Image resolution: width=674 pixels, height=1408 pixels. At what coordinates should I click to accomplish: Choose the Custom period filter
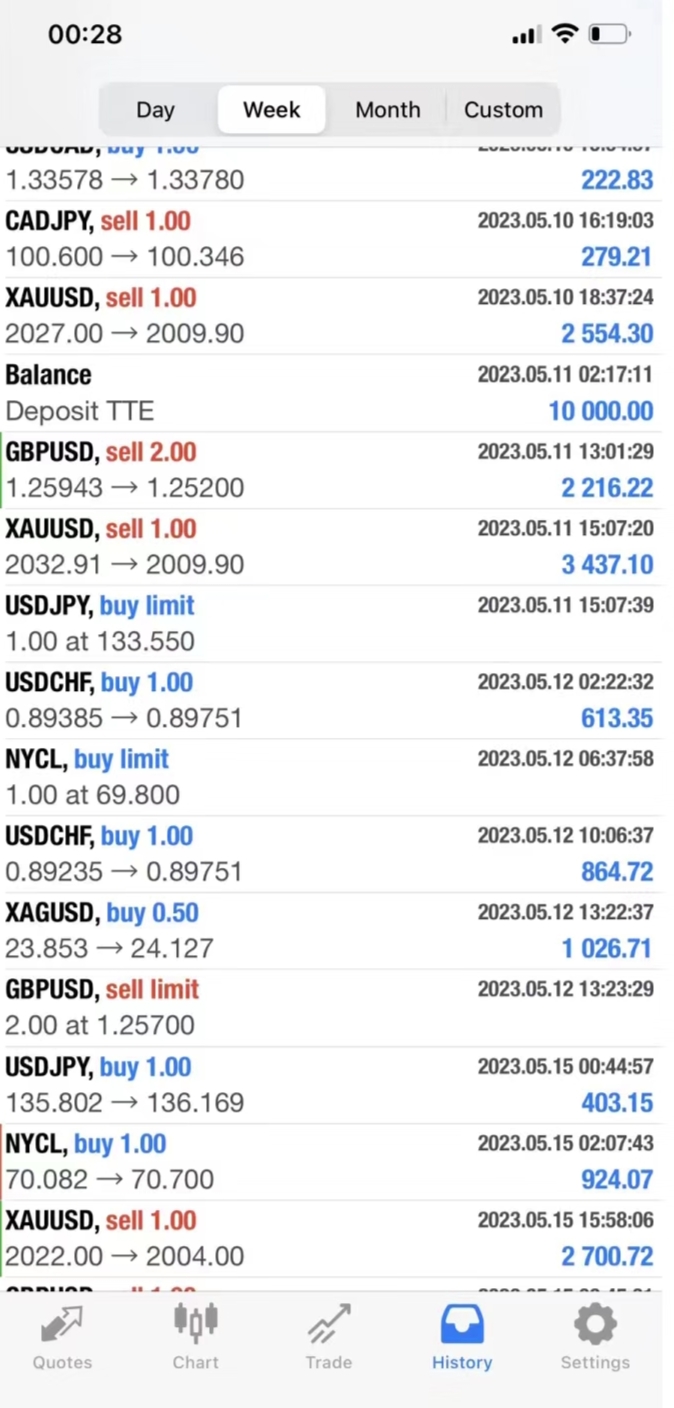click(x=503, y=110)
